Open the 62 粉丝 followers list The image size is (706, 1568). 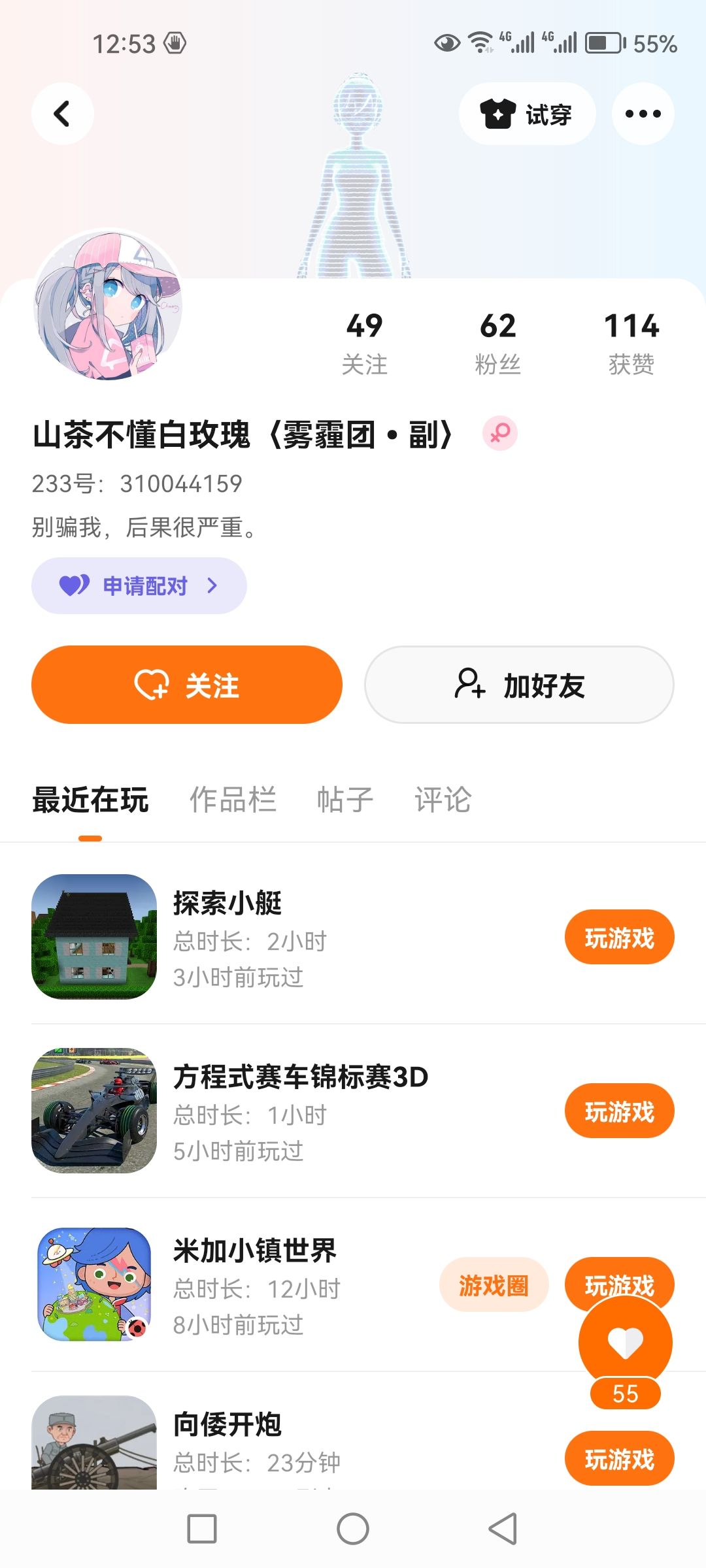pyautogui.click(x=497, y=343)
